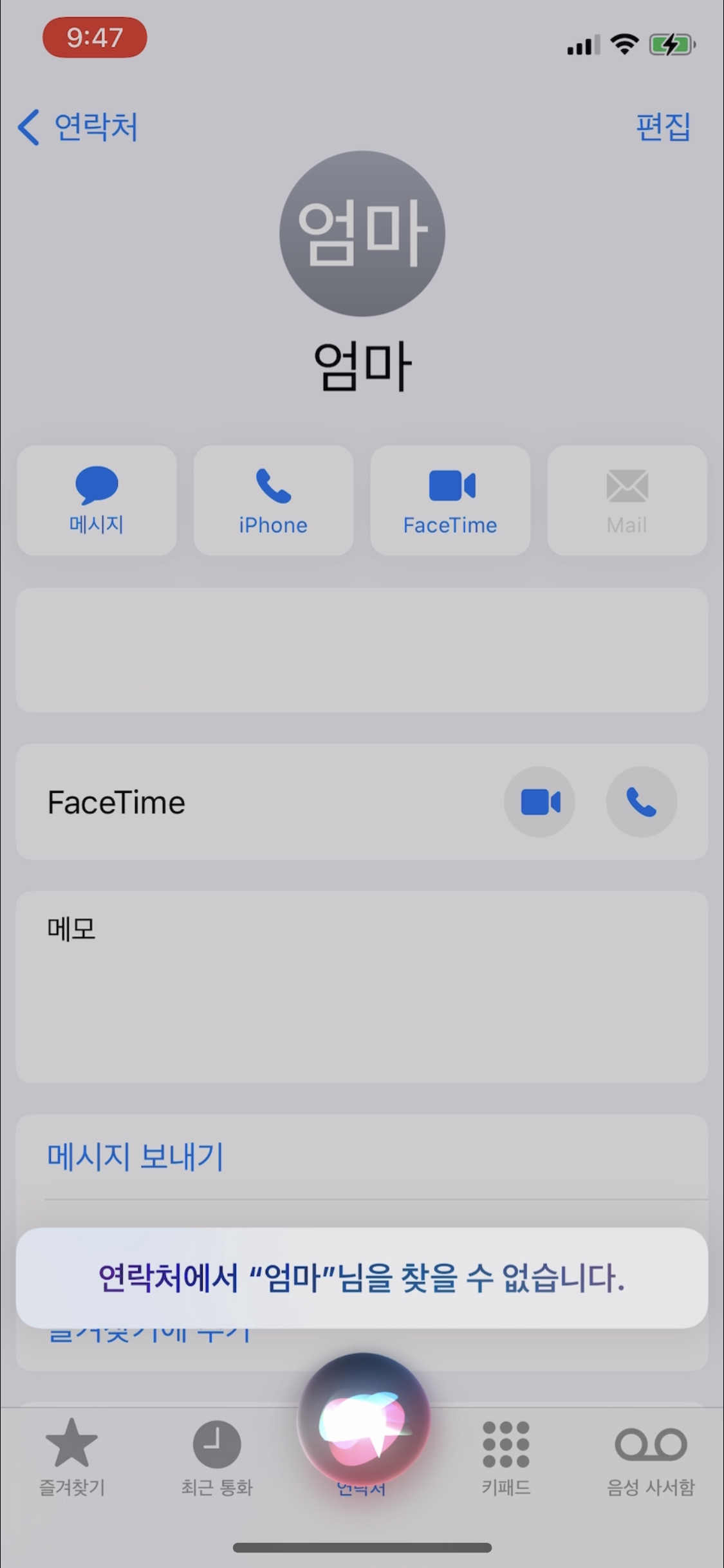724x1568 pixels.
Task: Start a FaceTime call from the action row
Action: [x=450, y=501]
